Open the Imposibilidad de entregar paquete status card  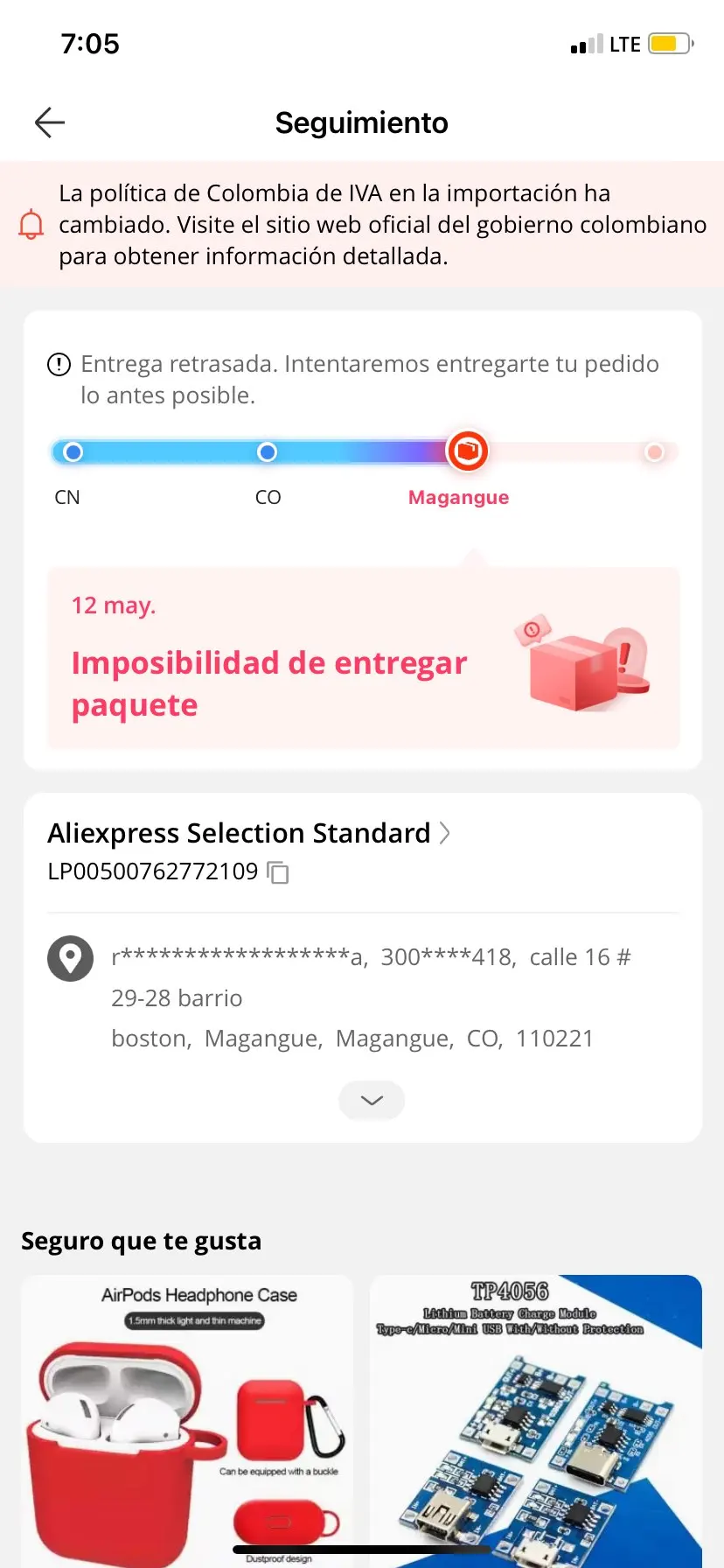(363, 658)
